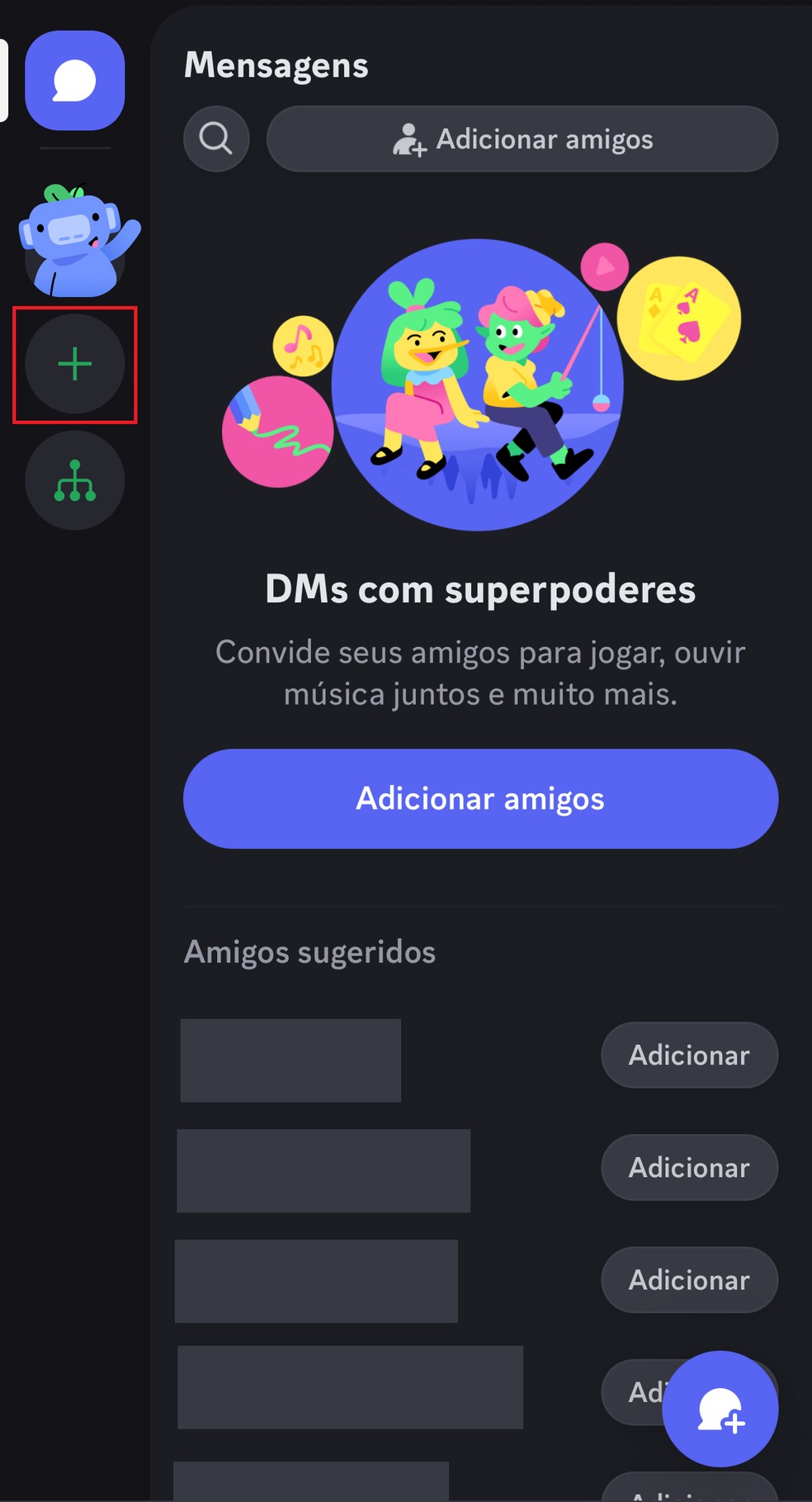Open search using the magnifier icon

pos(216,139)
